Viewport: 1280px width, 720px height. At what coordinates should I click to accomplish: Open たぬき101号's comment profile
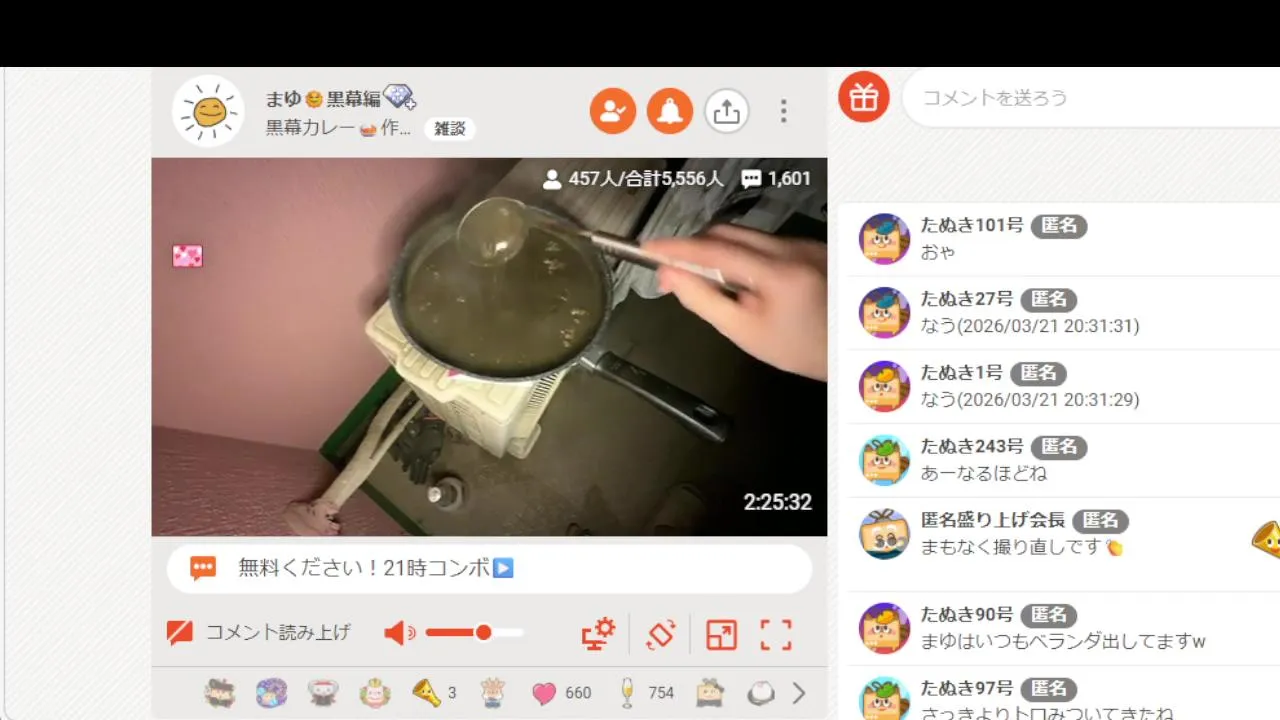pos(884,239)
